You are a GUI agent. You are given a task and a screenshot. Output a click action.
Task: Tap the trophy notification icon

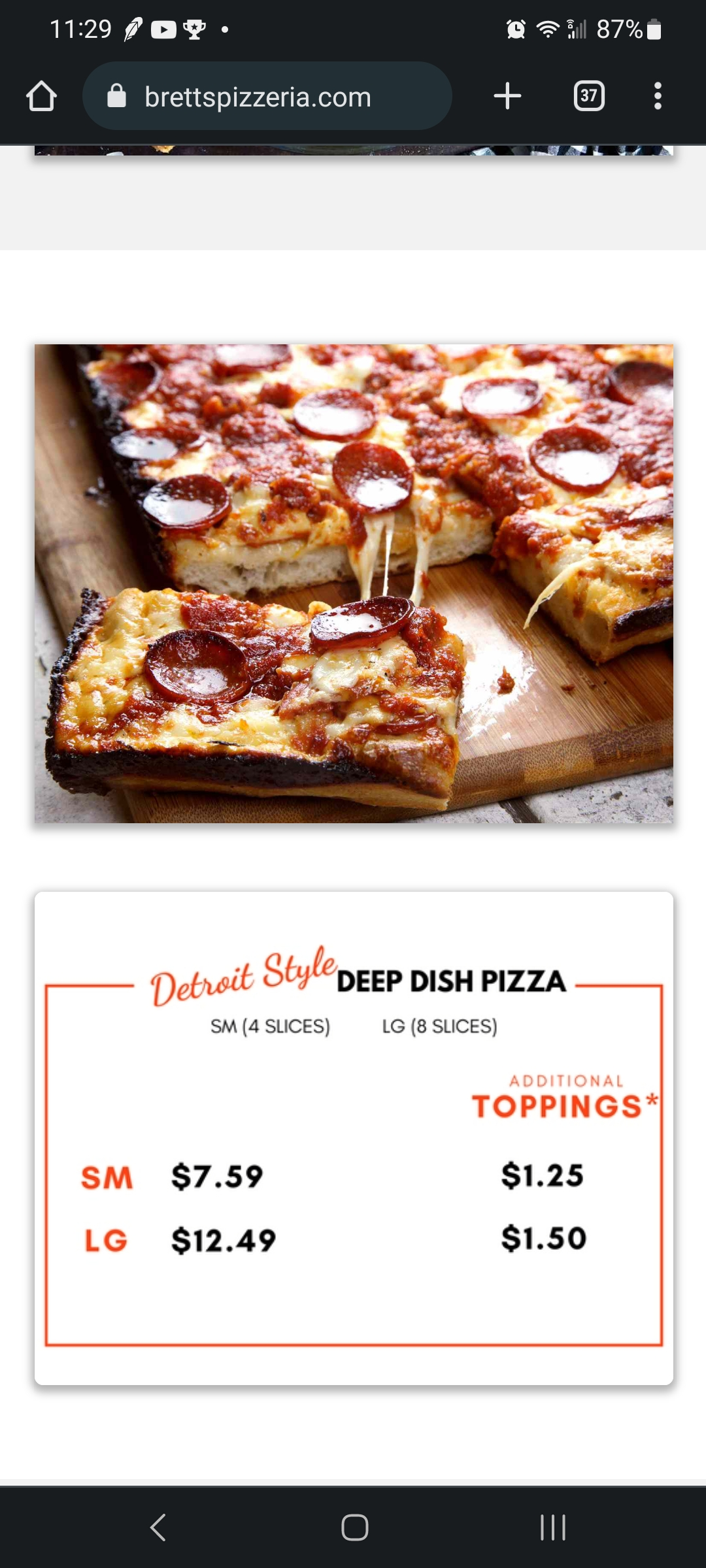pos(195,29)
